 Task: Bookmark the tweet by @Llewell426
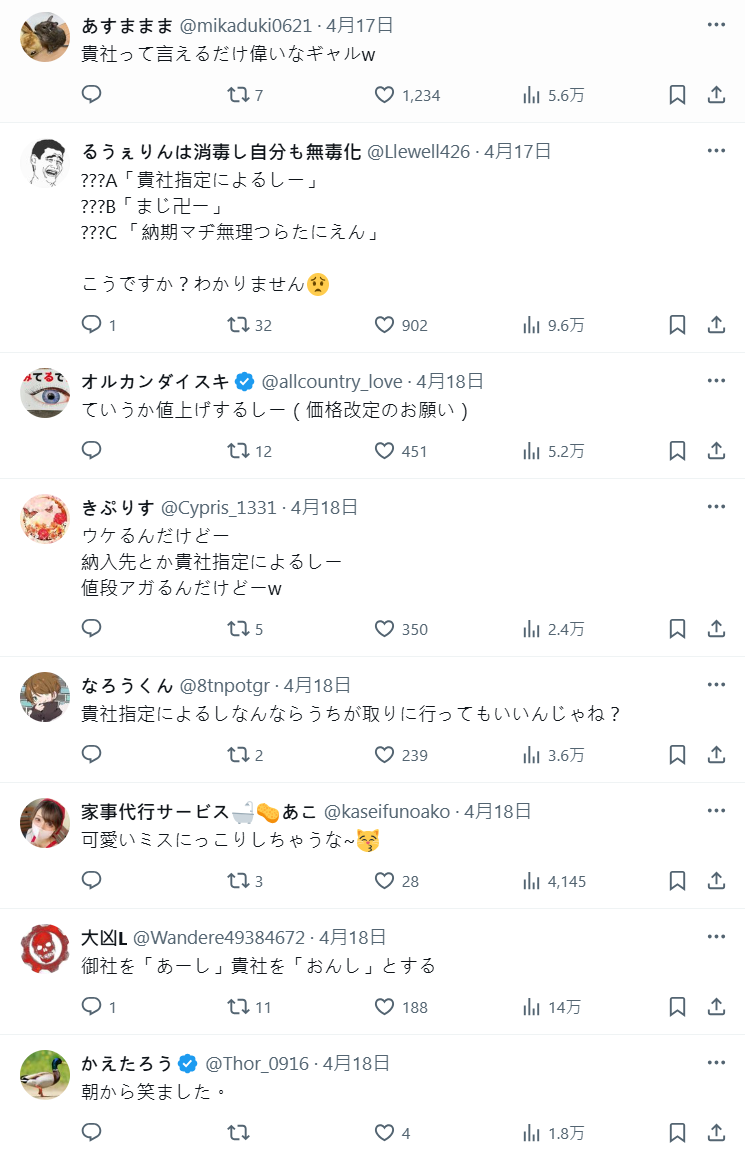tap(677, 325)
